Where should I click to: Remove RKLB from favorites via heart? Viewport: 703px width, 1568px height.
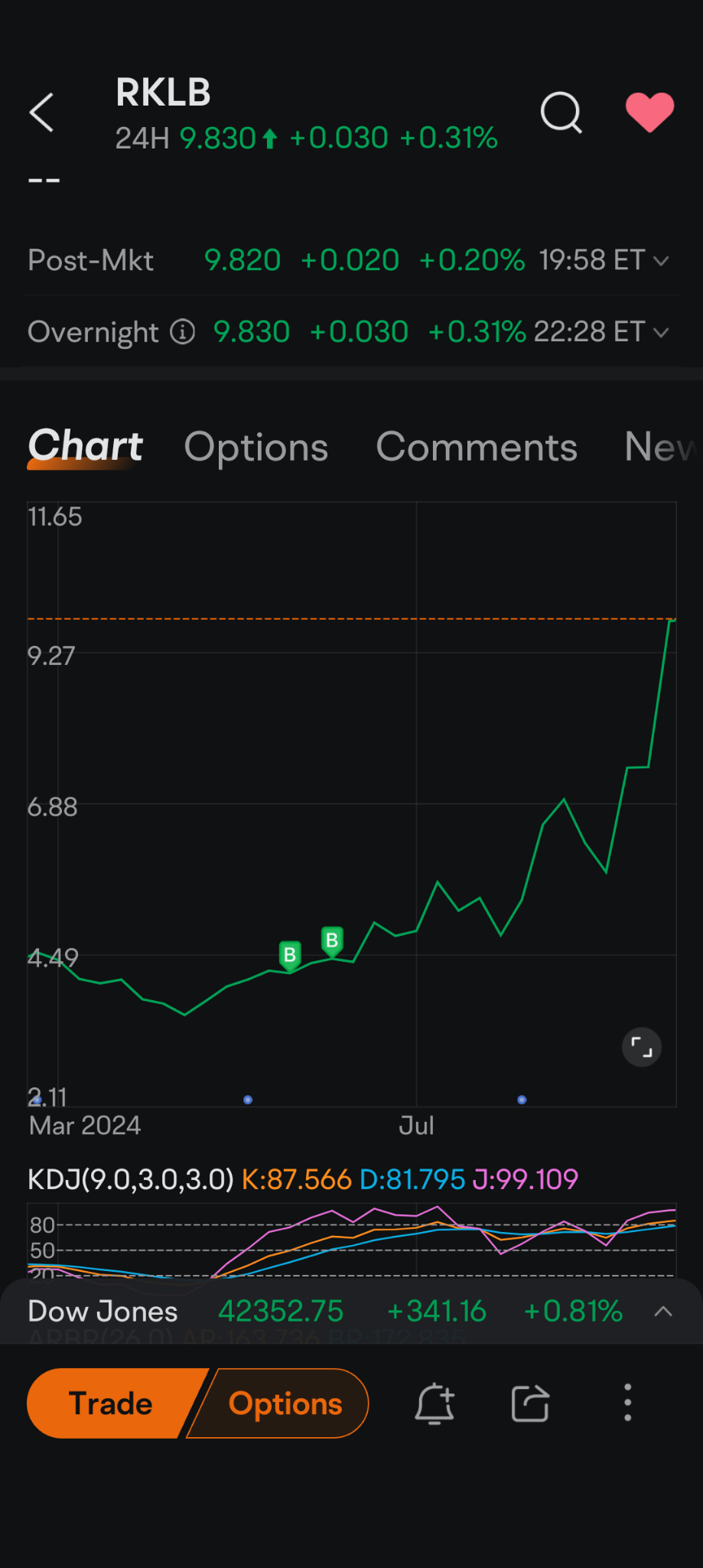tap(649, 112)
